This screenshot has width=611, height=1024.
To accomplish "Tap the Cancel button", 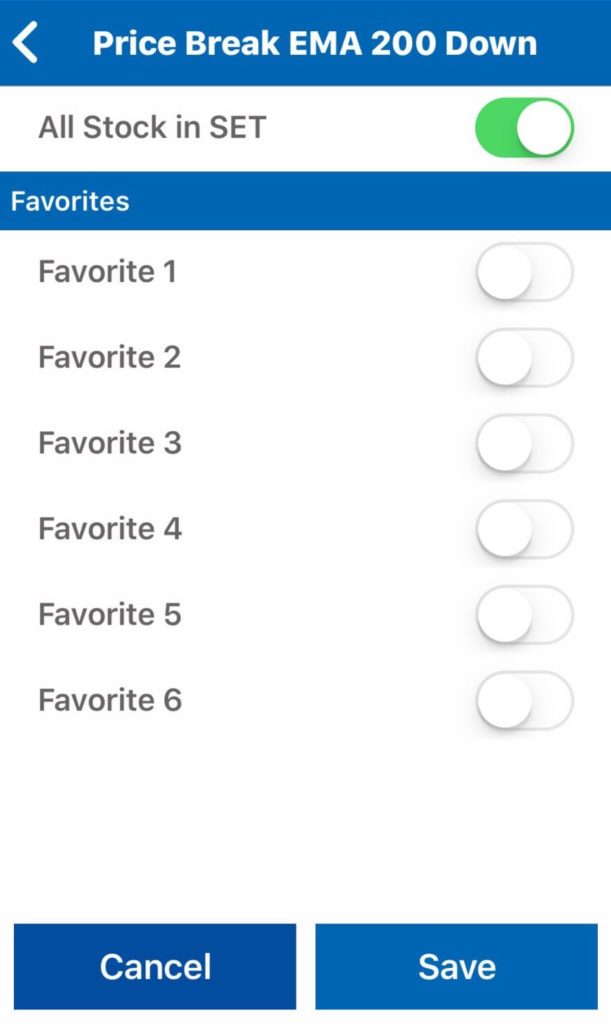I will point(155,967).
